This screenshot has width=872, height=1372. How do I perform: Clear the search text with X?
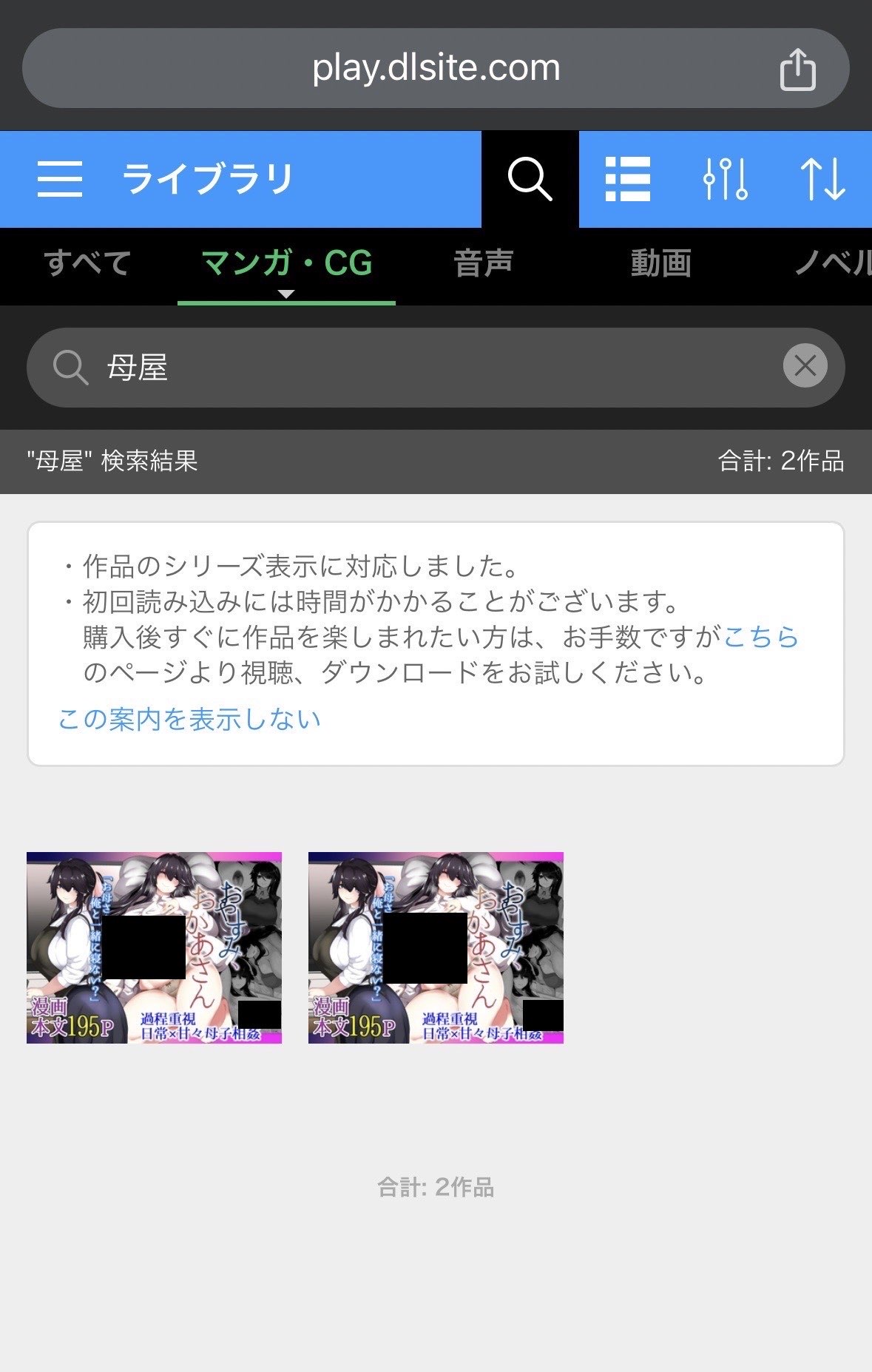(x=805, y=365)
